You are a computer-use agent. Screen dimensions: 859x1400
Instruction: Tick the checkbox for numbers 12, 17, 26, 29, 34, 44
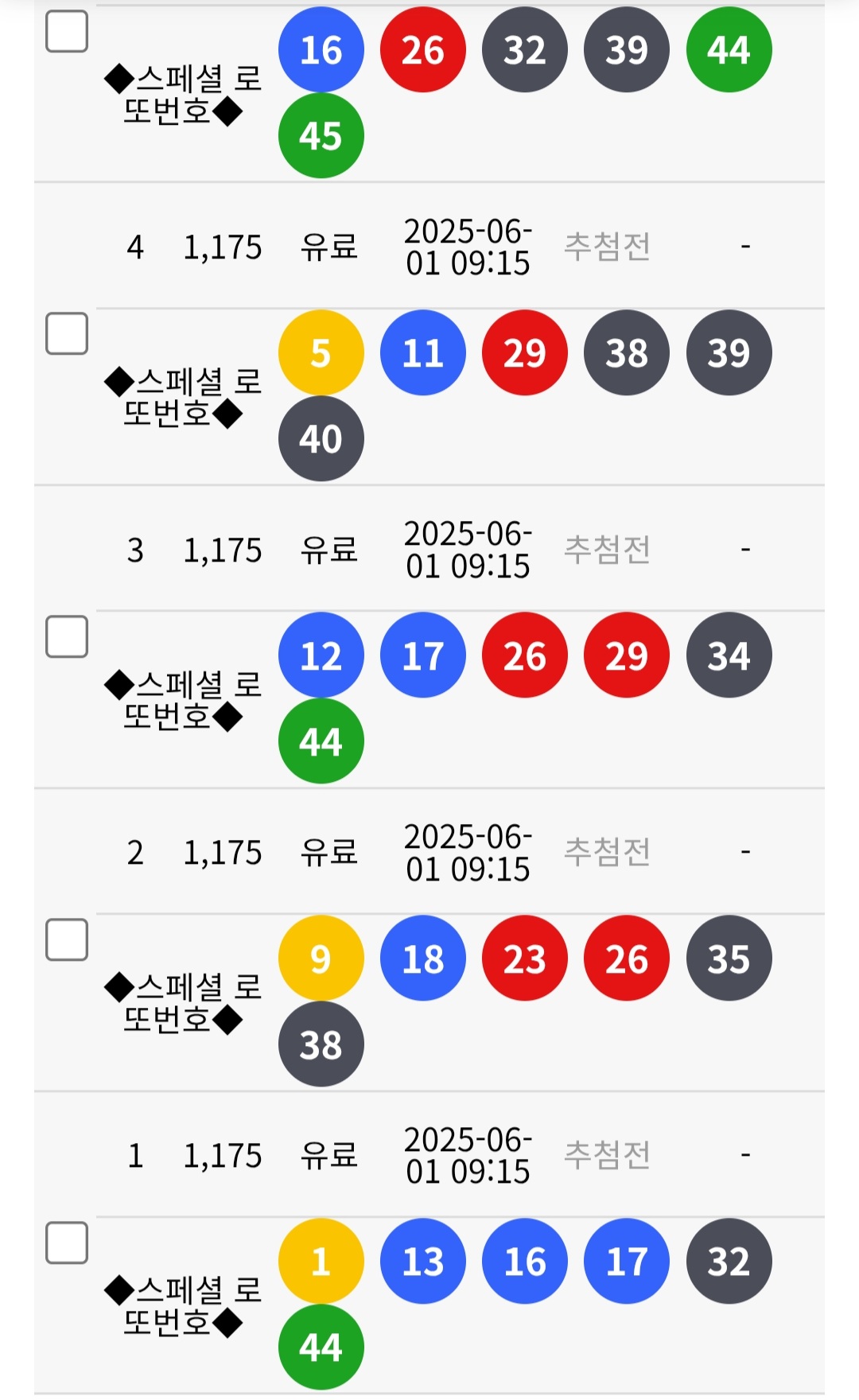coord(67,636)
